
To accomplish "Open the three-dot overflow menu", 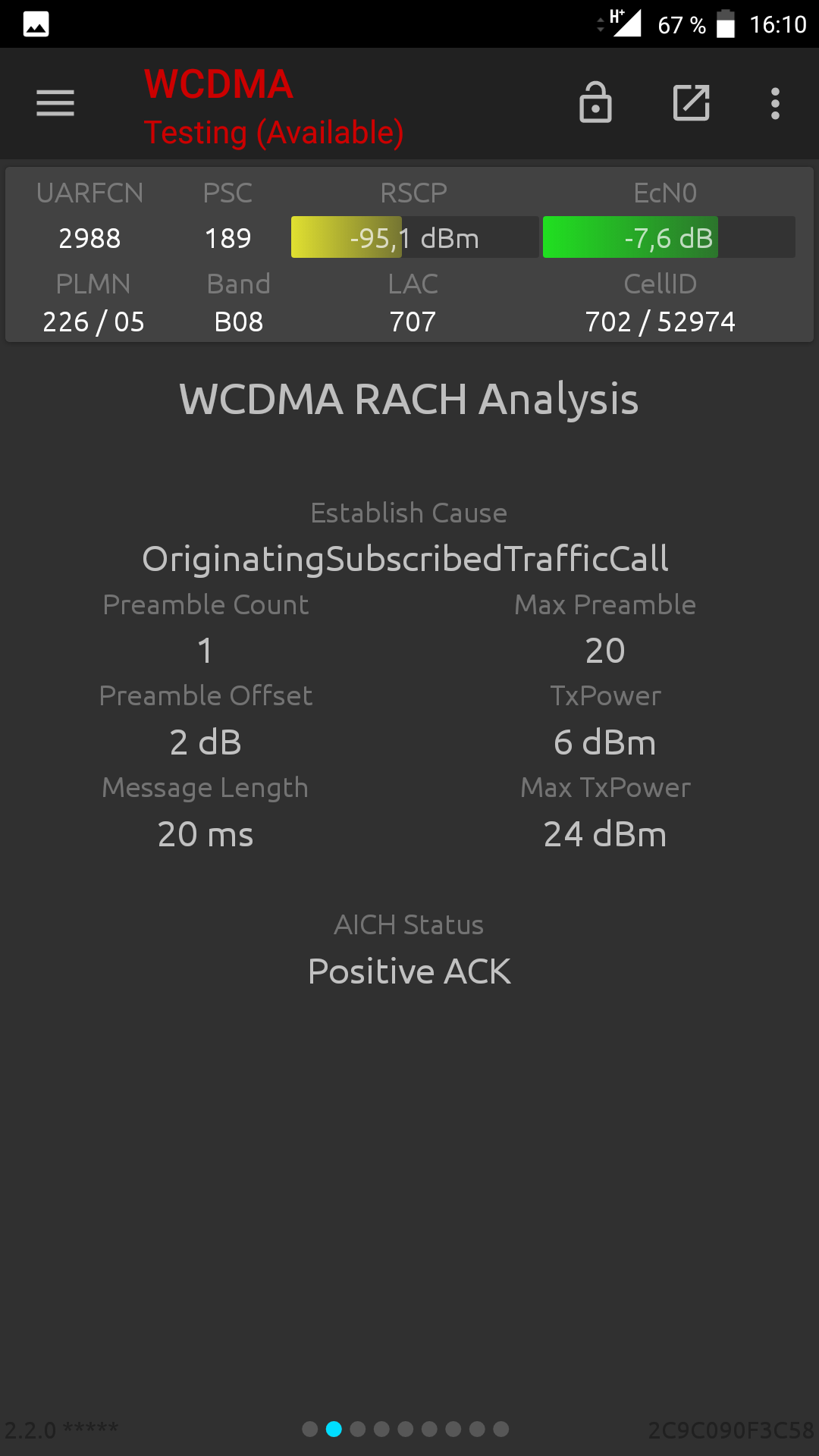I will 775,103.
